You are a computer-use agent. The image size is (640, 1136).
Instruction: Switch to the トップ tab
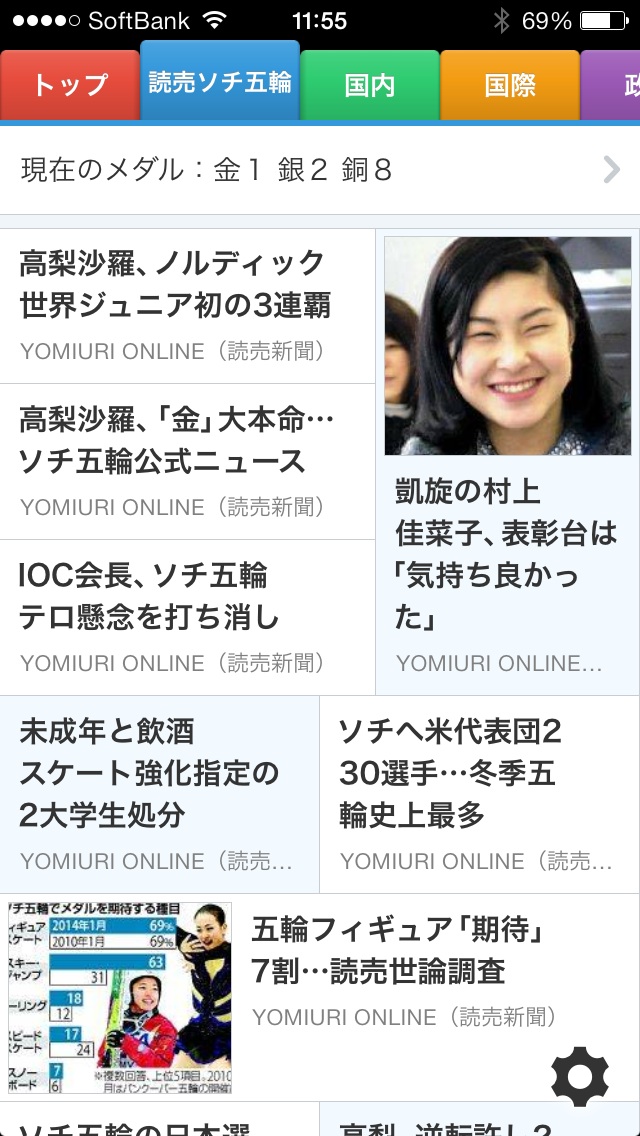pyautogui.click(x=70, y=85)
